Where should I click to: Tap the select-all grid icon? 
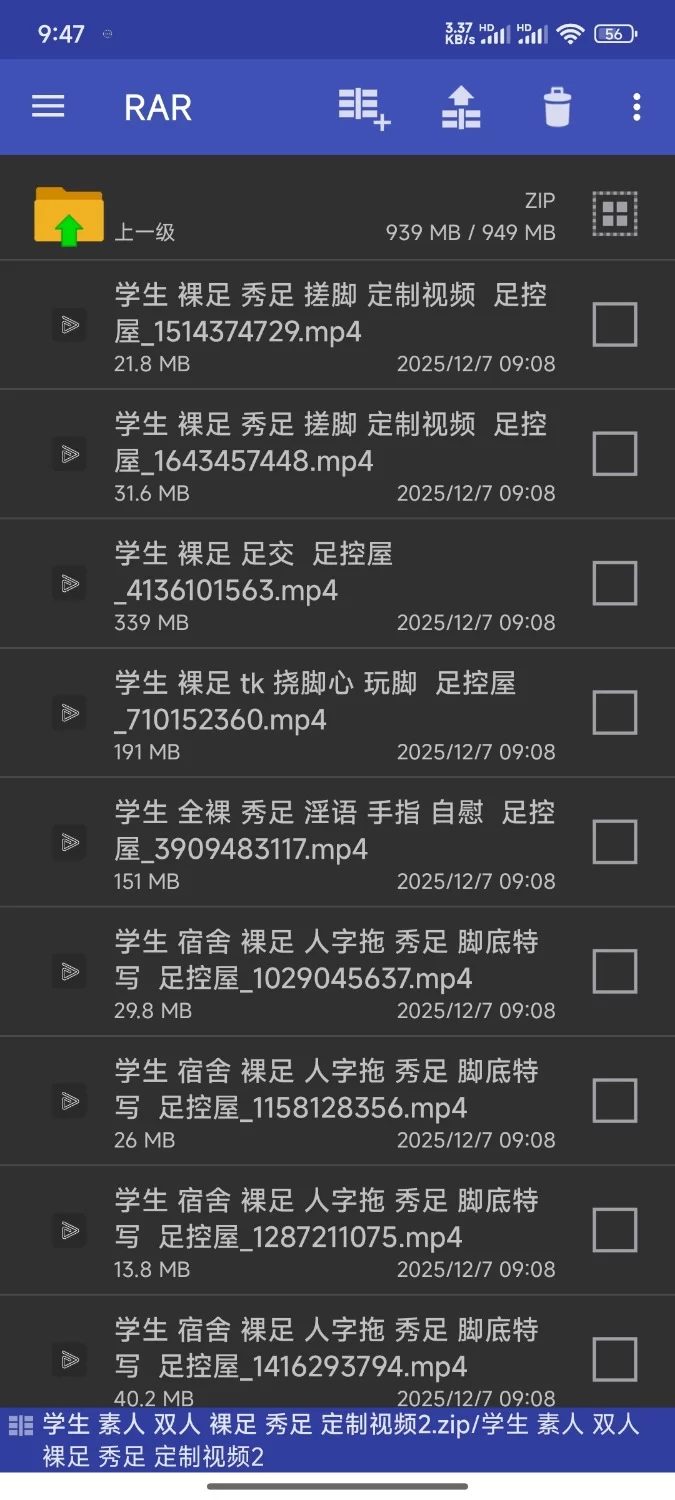coord(614,213)
